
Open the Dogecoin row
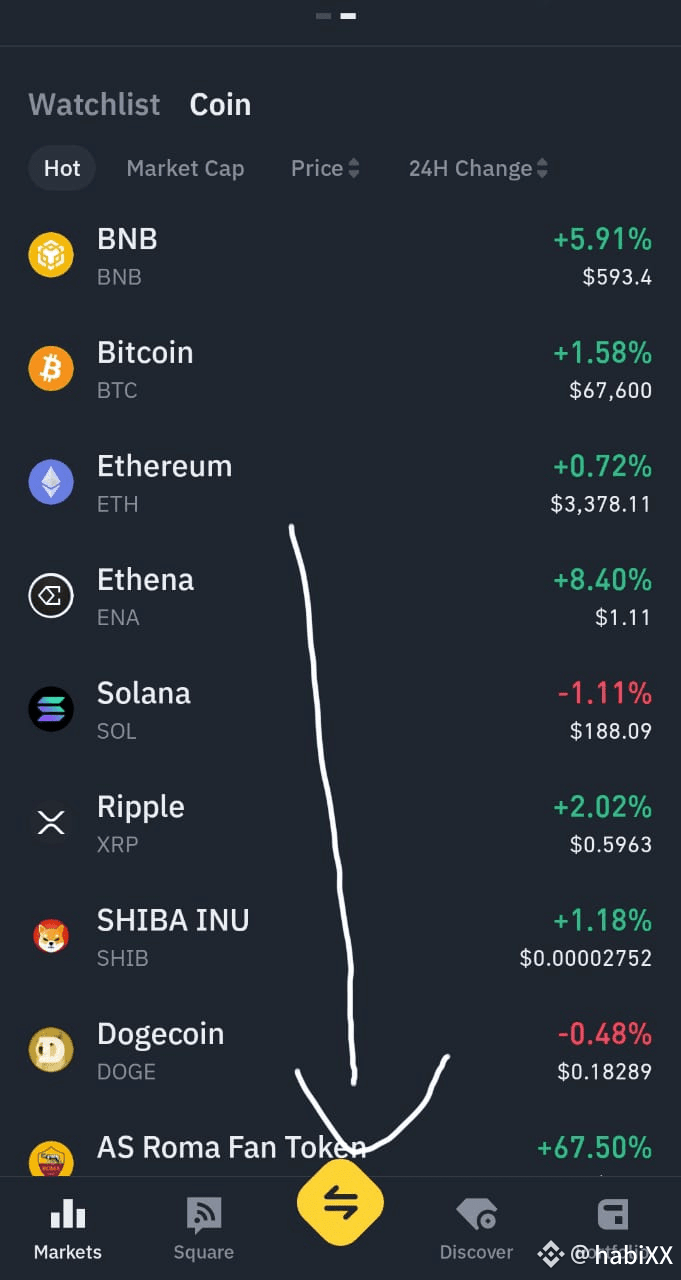340,1050
